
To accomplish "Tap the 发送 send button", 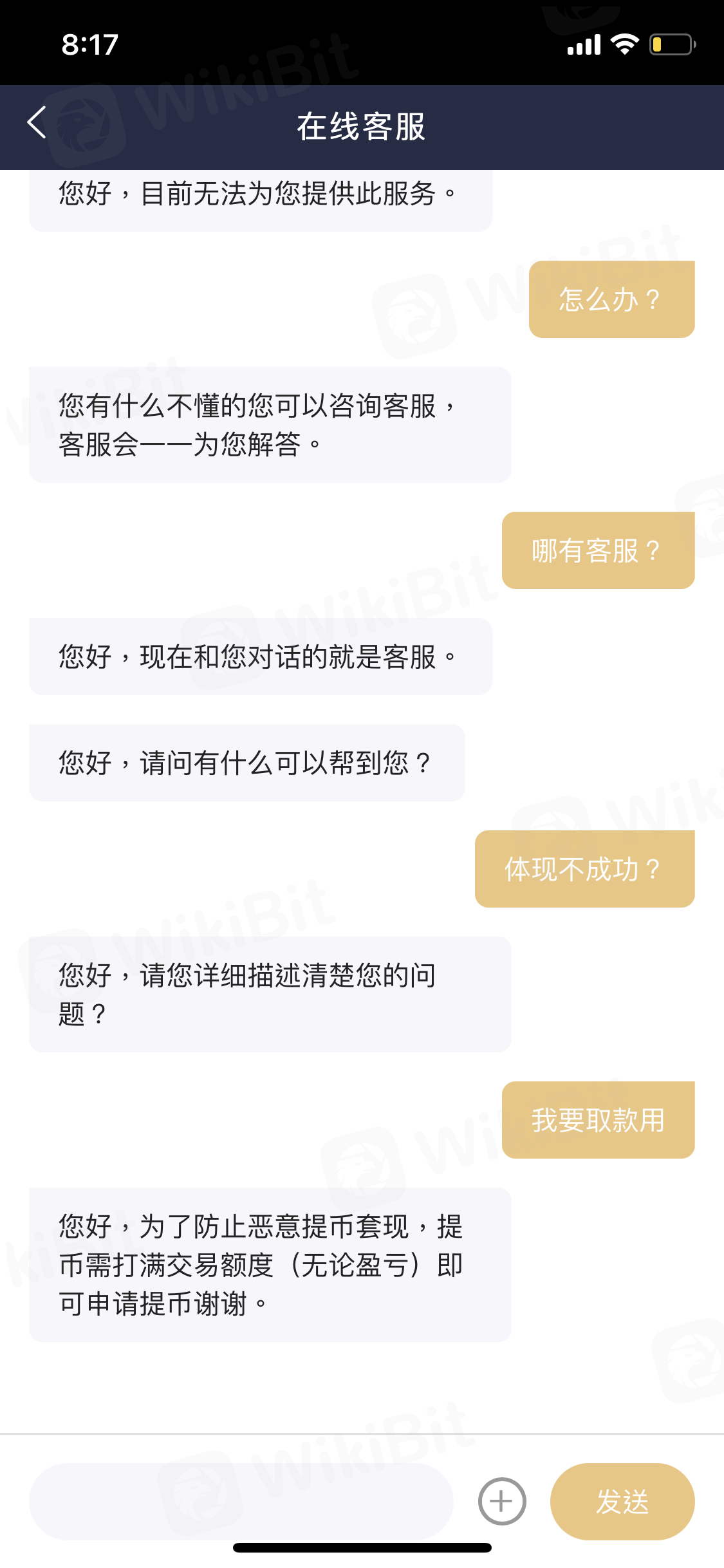I will click(622, 1501).
